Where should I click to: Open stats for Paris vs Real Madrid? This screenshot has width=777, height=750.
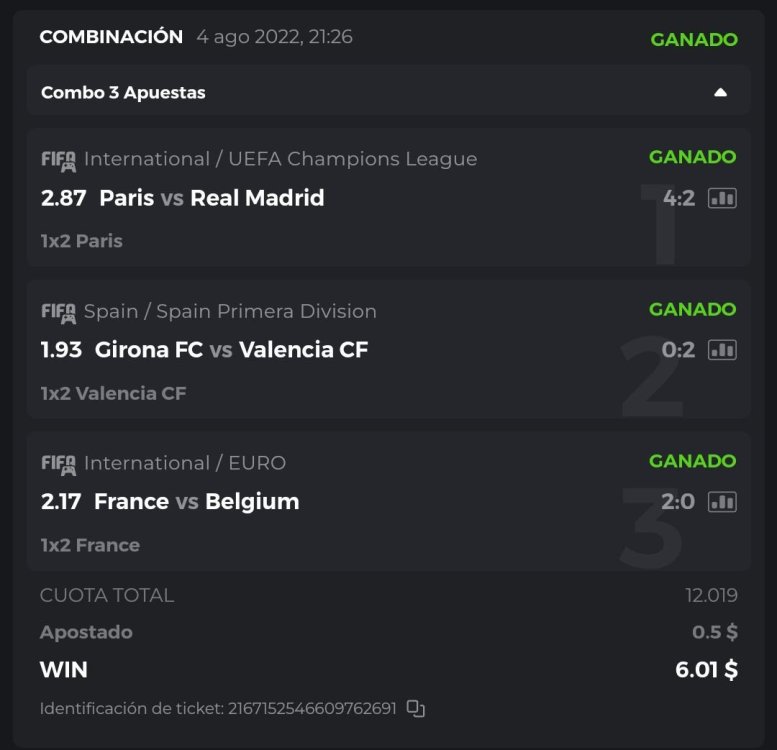722,198
